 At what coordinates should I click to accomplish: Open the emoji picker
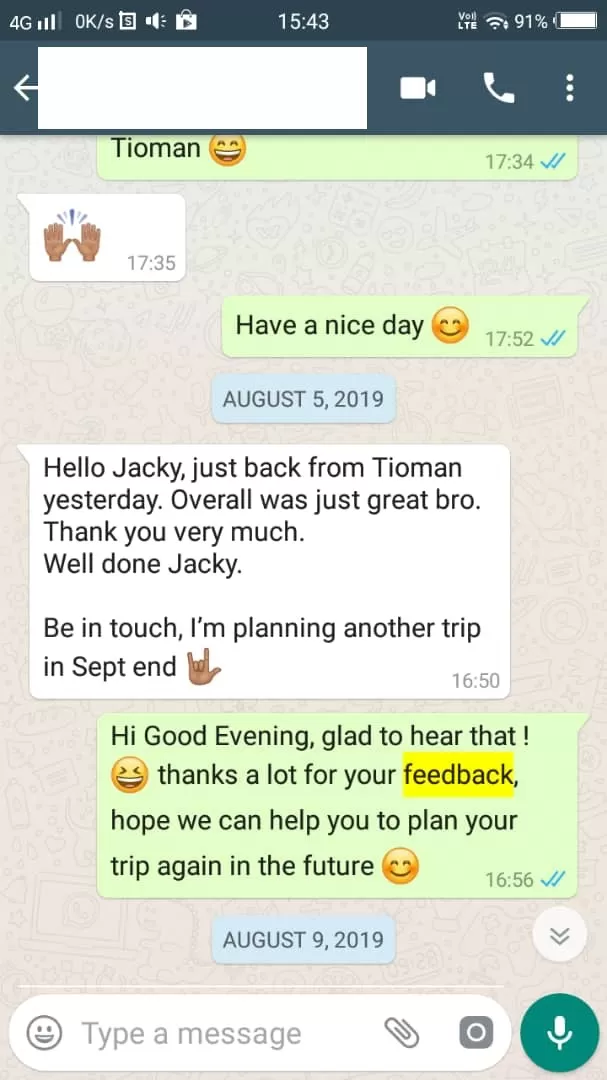point(44,1032)
